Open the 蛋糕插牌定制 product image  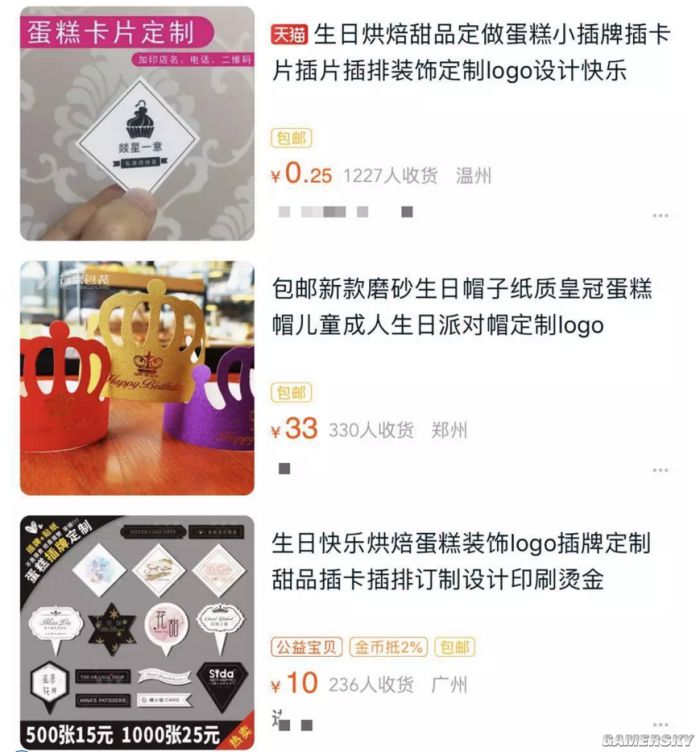(137, 632)
